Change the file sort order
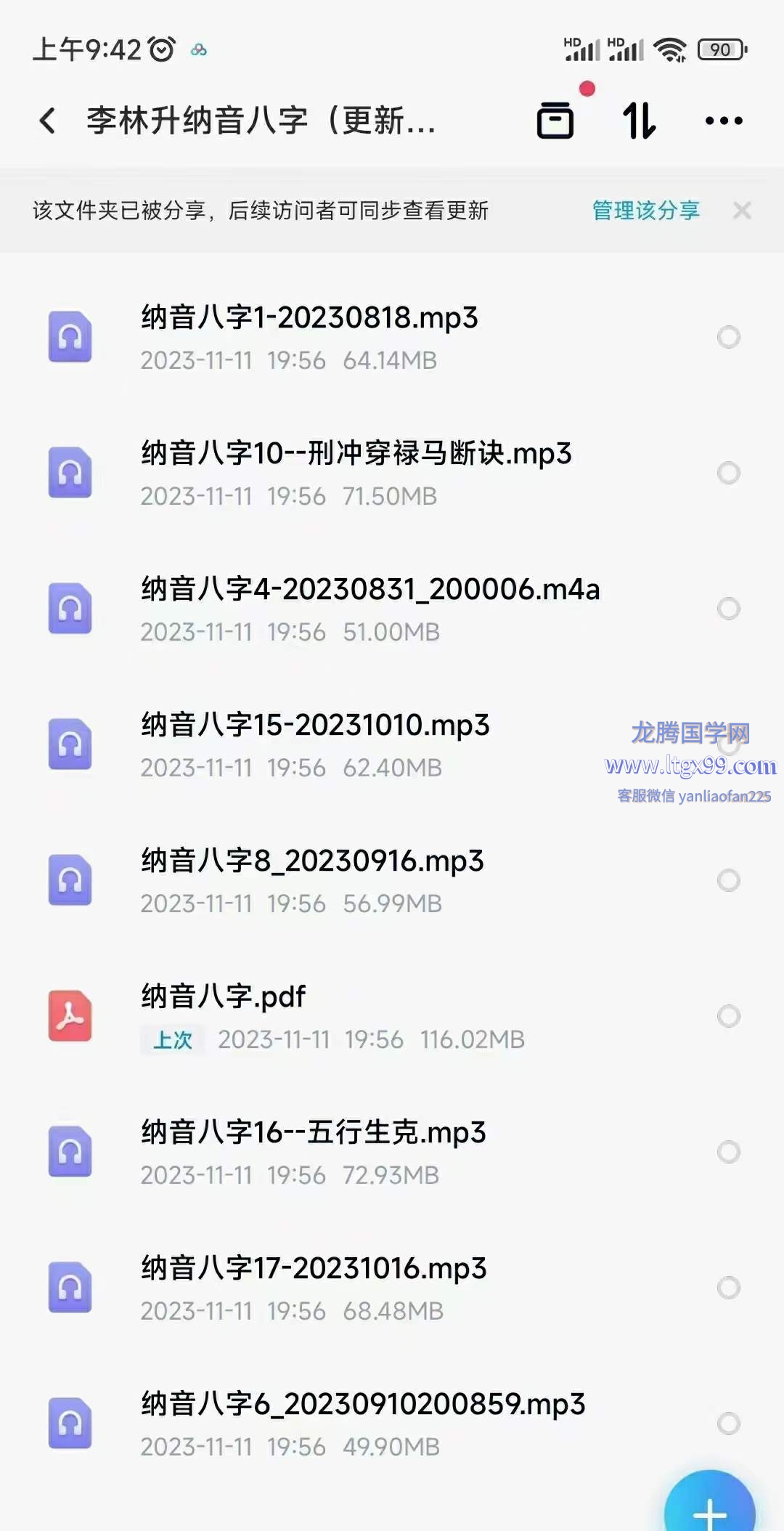This screenshot has height=1531, width=784. point(640,121)
